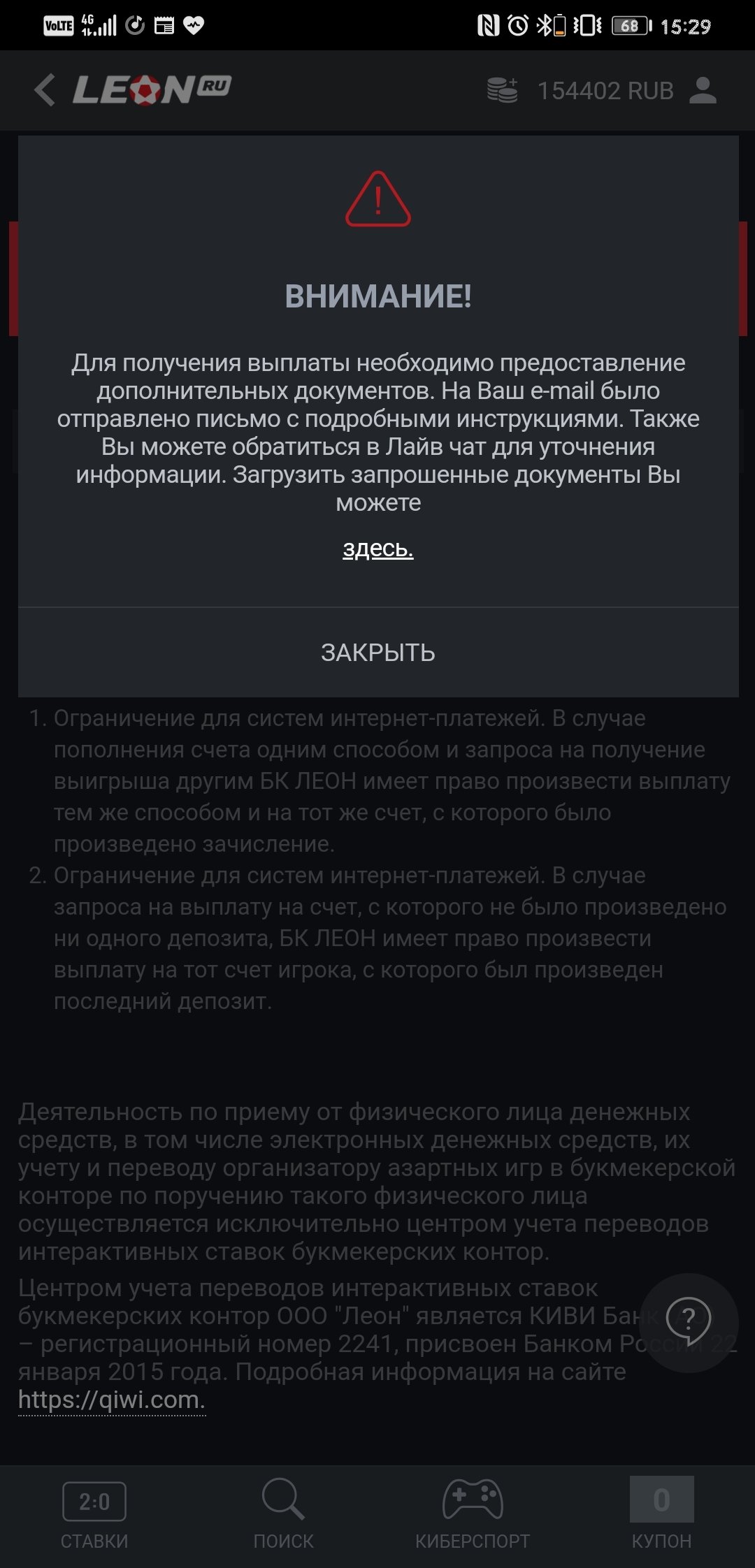Open the help chat bubble
Image resolution: width=755 pixels, height=1568 pixels.
pos(689,1320)
